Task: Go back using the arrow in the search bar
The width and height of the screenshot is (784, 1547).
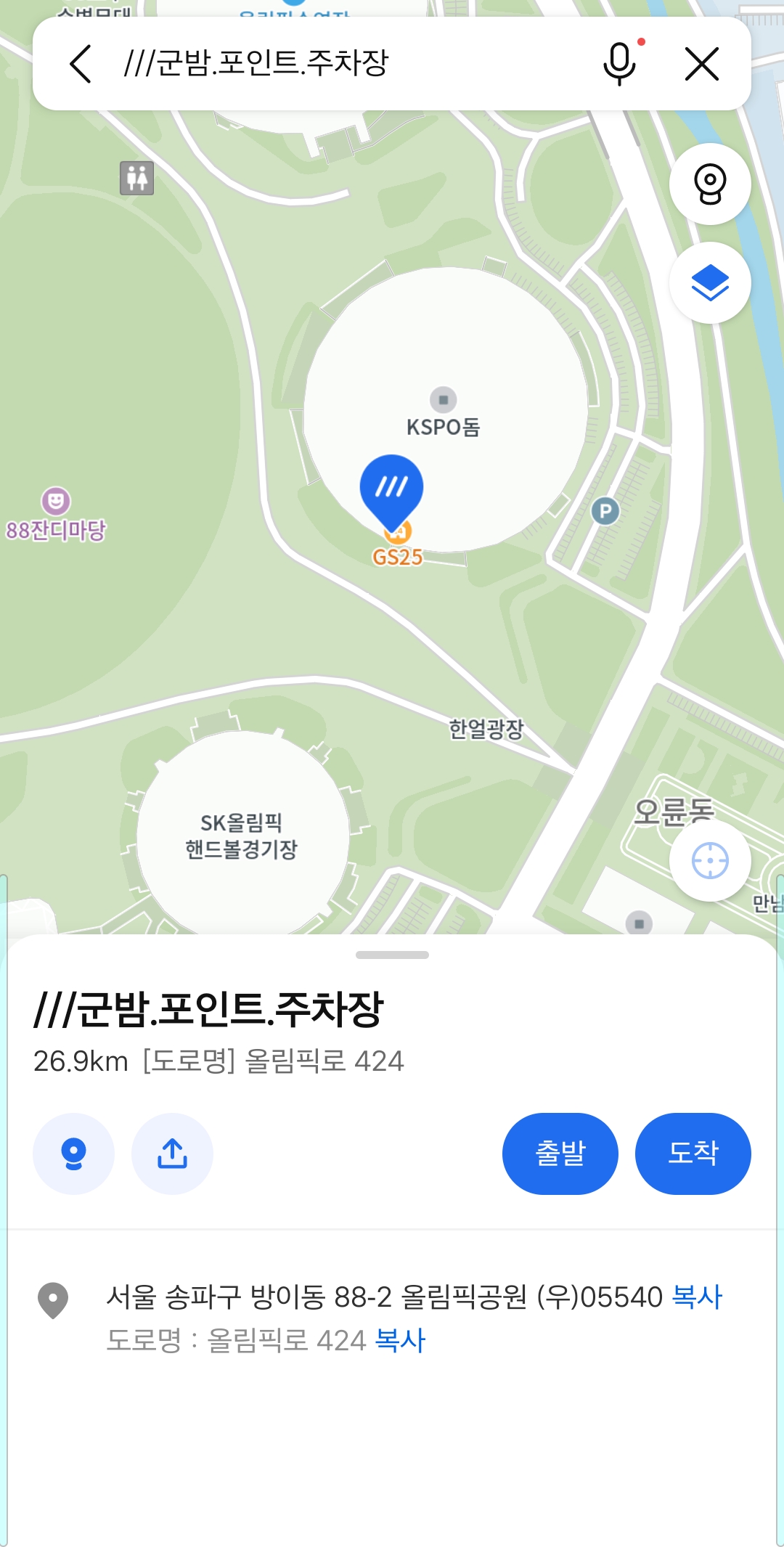Action: pos(81,64)
